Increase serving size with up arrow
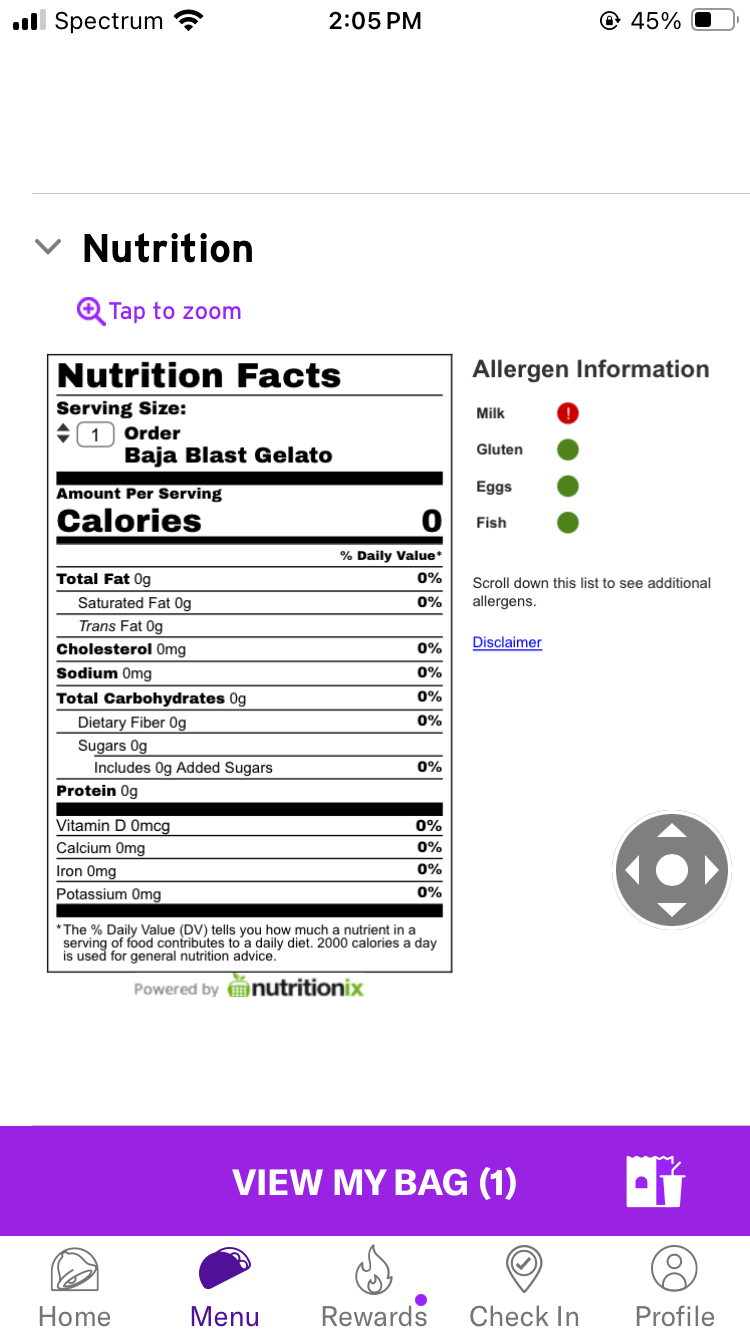The width and height of the screenshot is (750, 1334). tap(64, 428)
